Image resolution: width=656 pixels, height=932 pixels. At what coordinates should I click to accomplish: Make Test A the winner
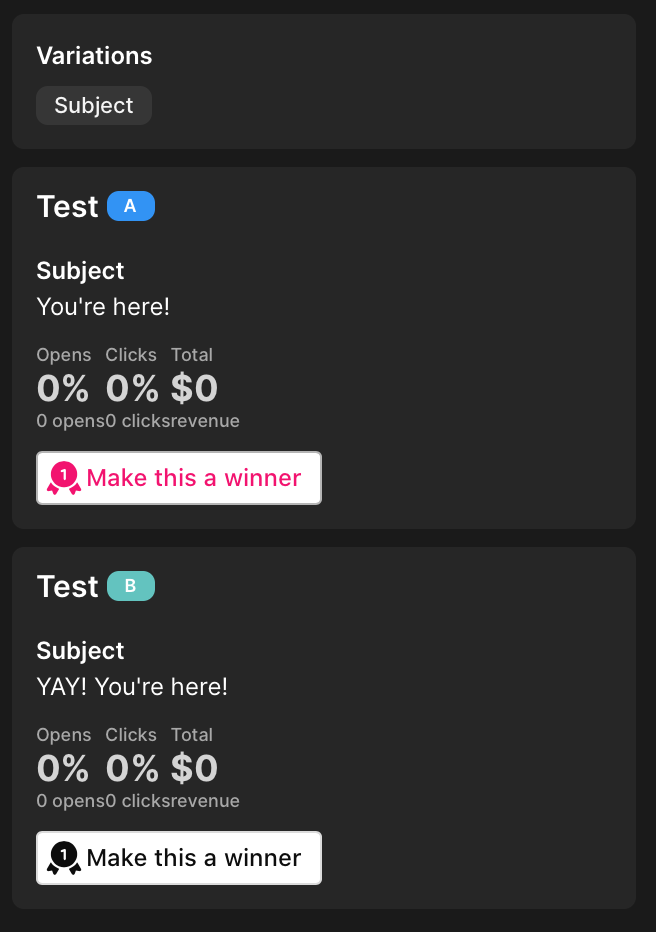179,478
